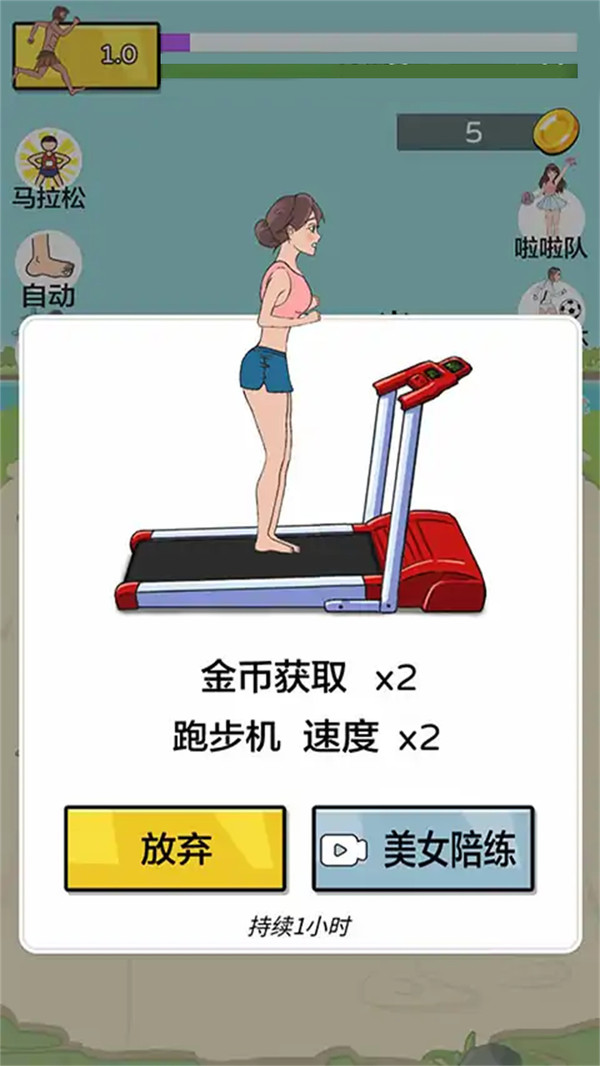Tap the 放弃 button to decline
Viewport: 600px width, 1066px height.
(175, 849)
